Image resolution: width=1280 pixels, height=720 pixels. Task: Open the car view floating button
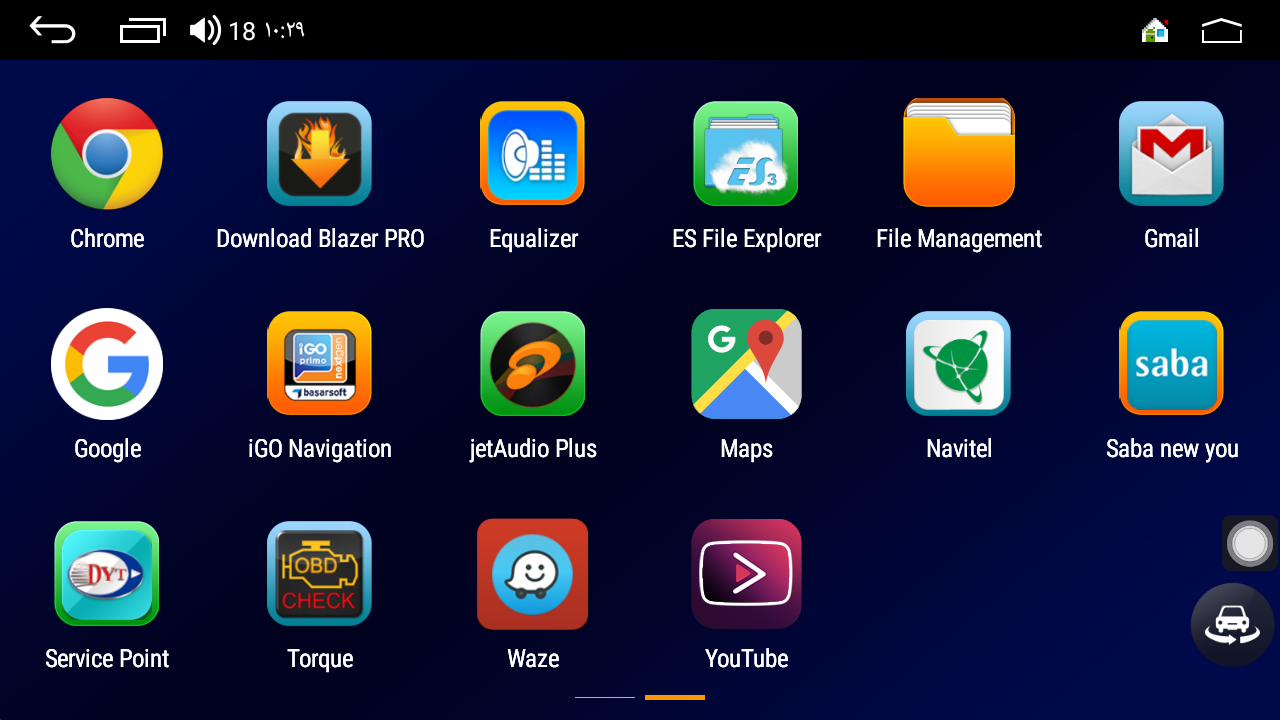[x=1232, y=625]
